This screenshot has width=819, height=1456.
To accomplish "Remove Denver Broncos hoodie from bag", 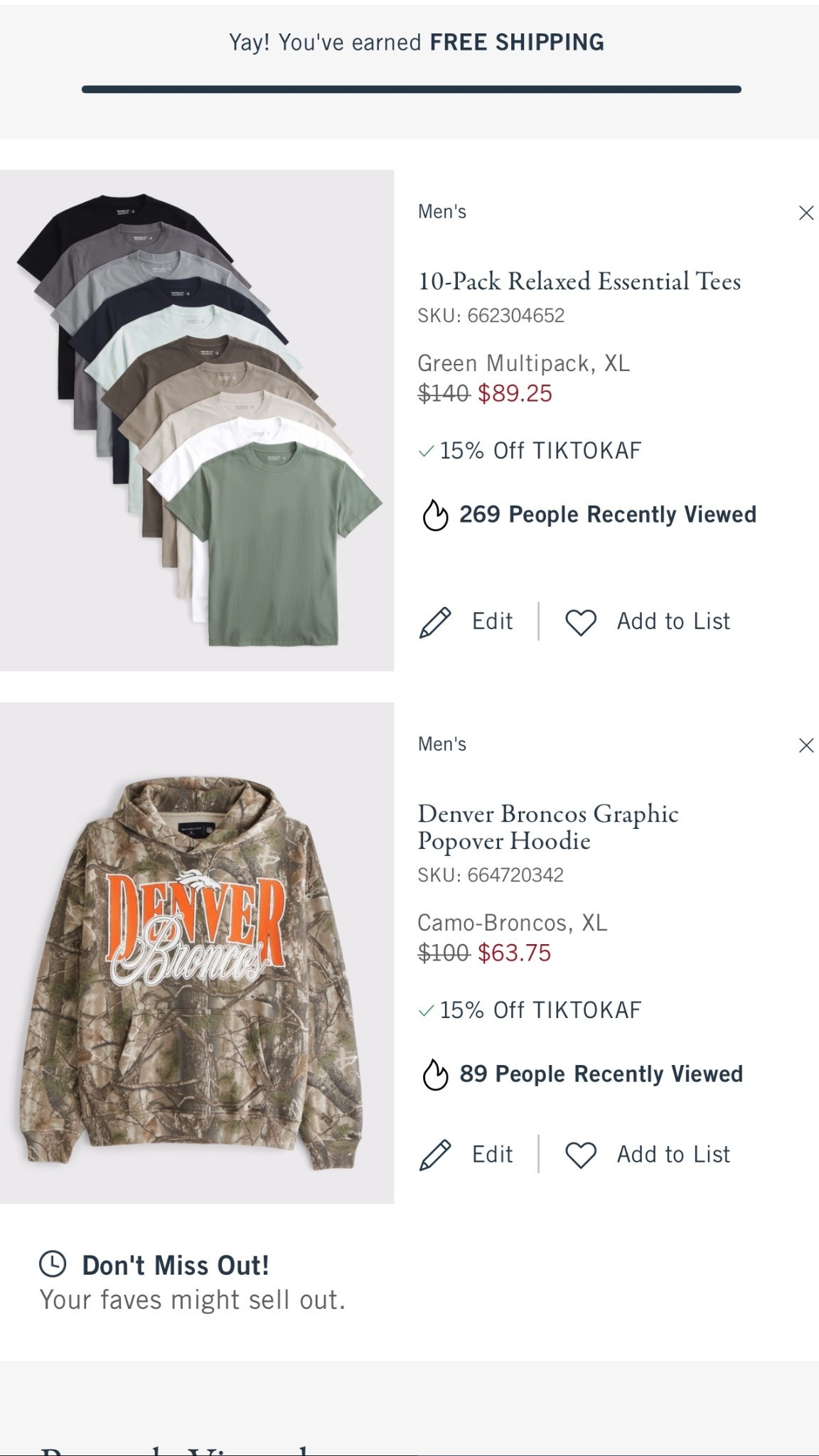I will [x=805, y=745].
